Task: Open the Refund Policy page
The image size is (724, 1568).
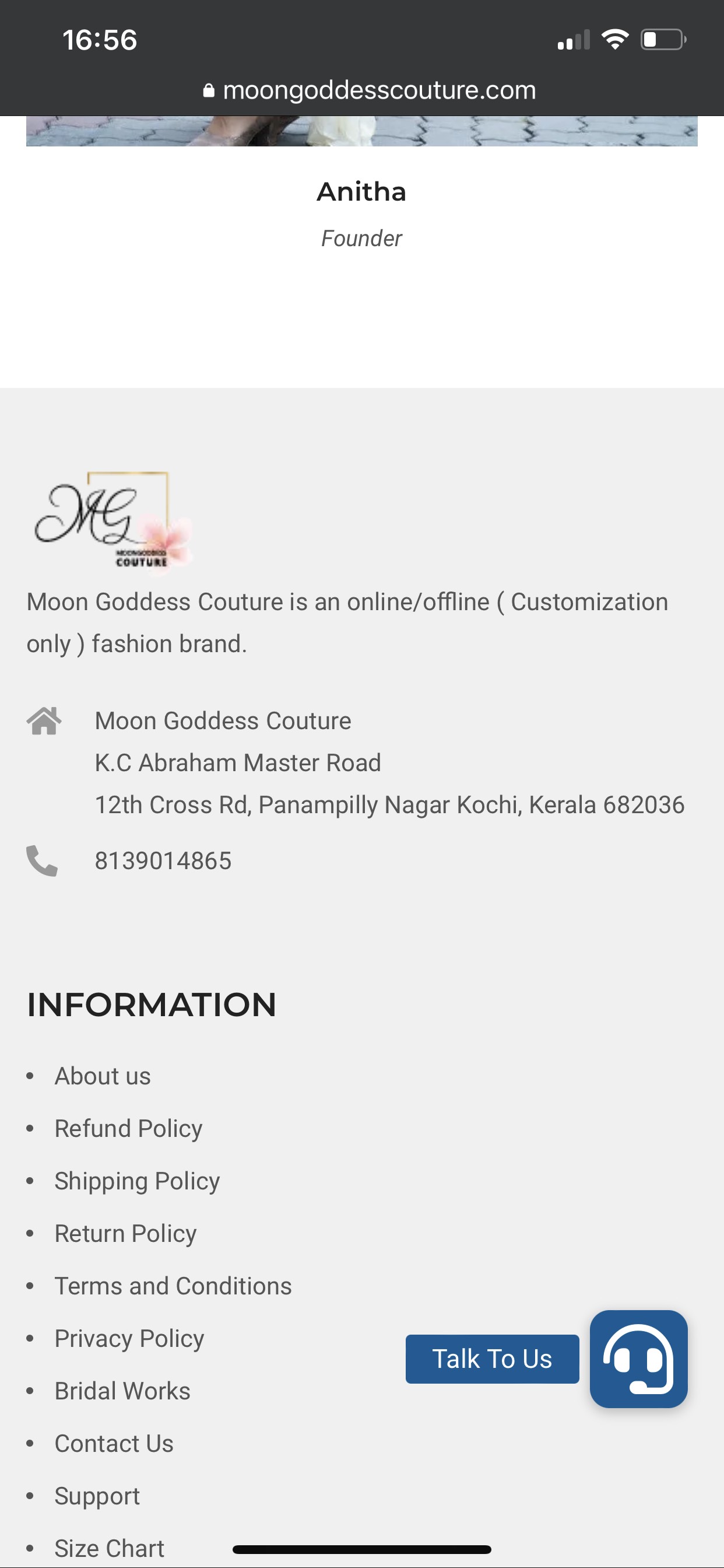Action: pyautogui.click(x=128, y=1128)
